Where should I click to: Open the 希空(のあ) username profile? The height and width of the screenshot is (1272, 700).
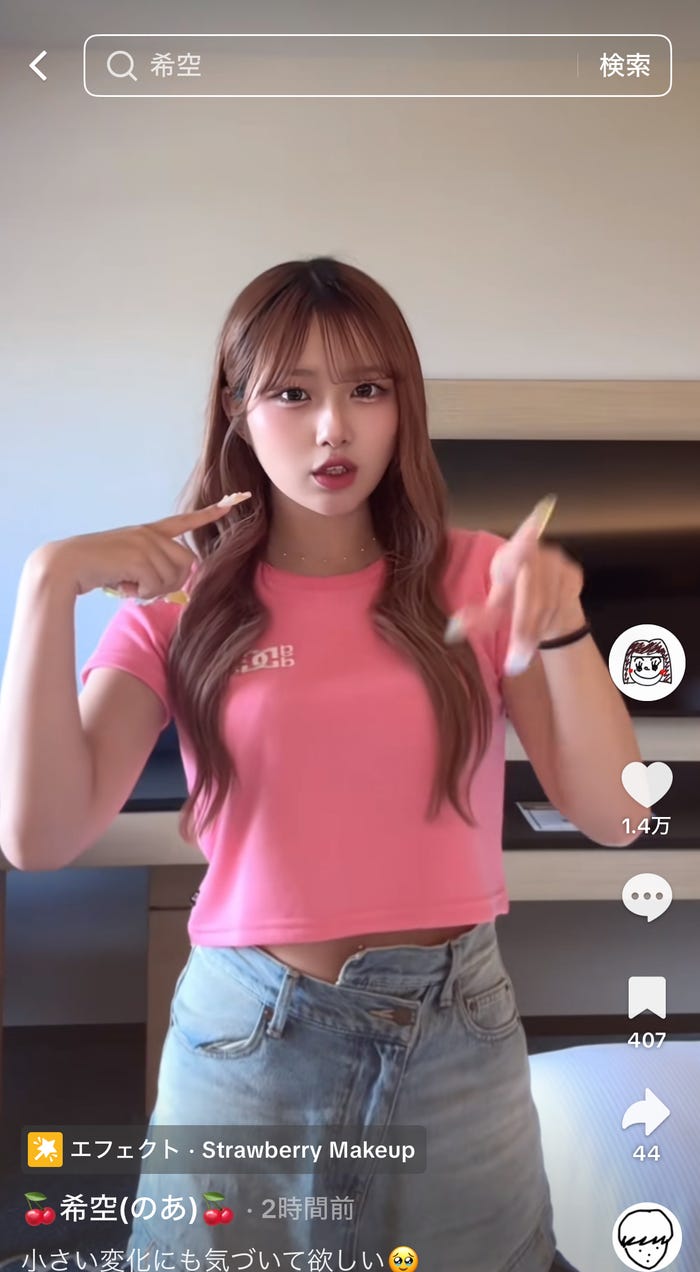[128, 1209]
